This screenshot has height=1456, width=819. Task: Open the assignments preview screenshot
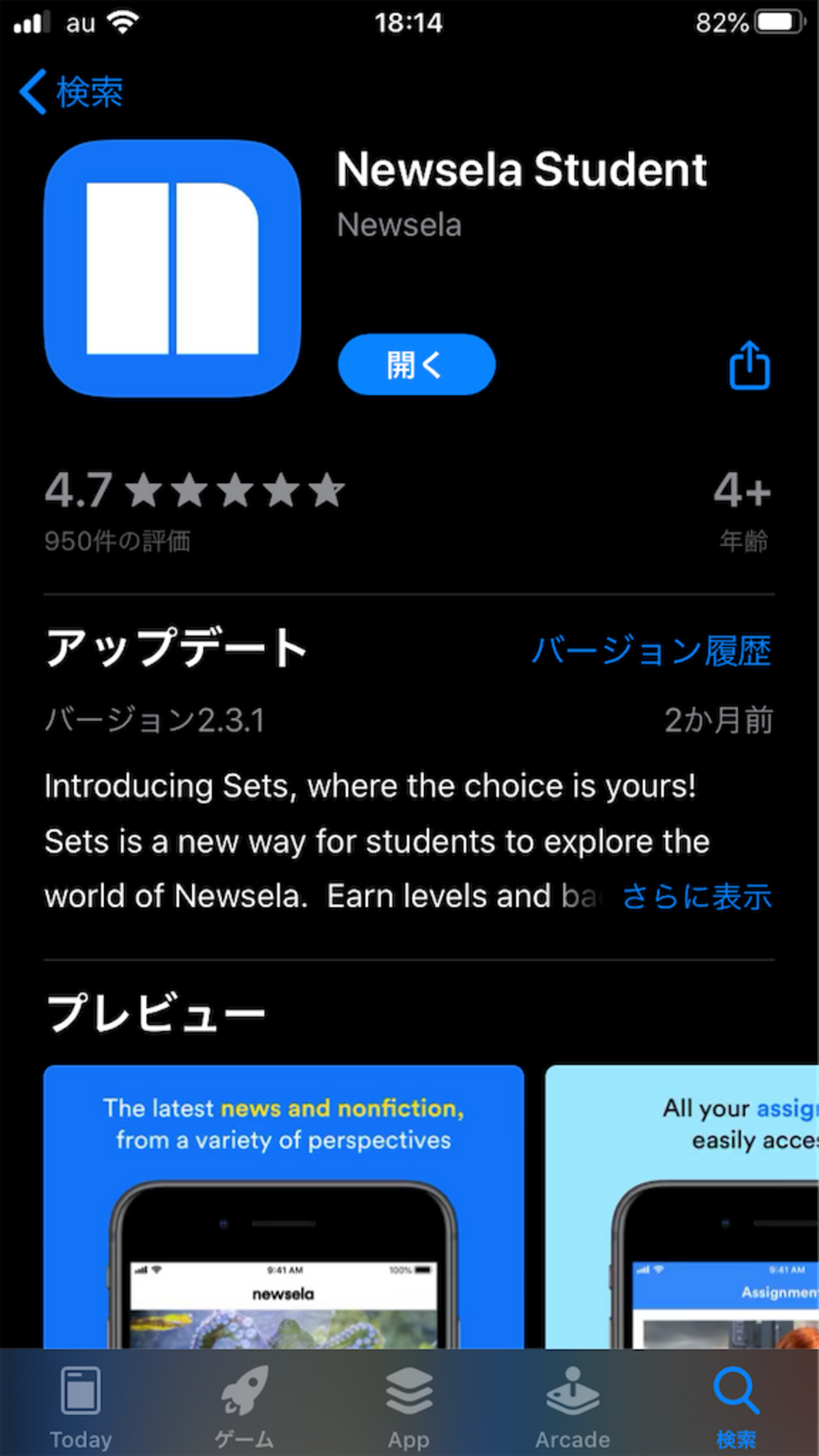coord(682,1207)
